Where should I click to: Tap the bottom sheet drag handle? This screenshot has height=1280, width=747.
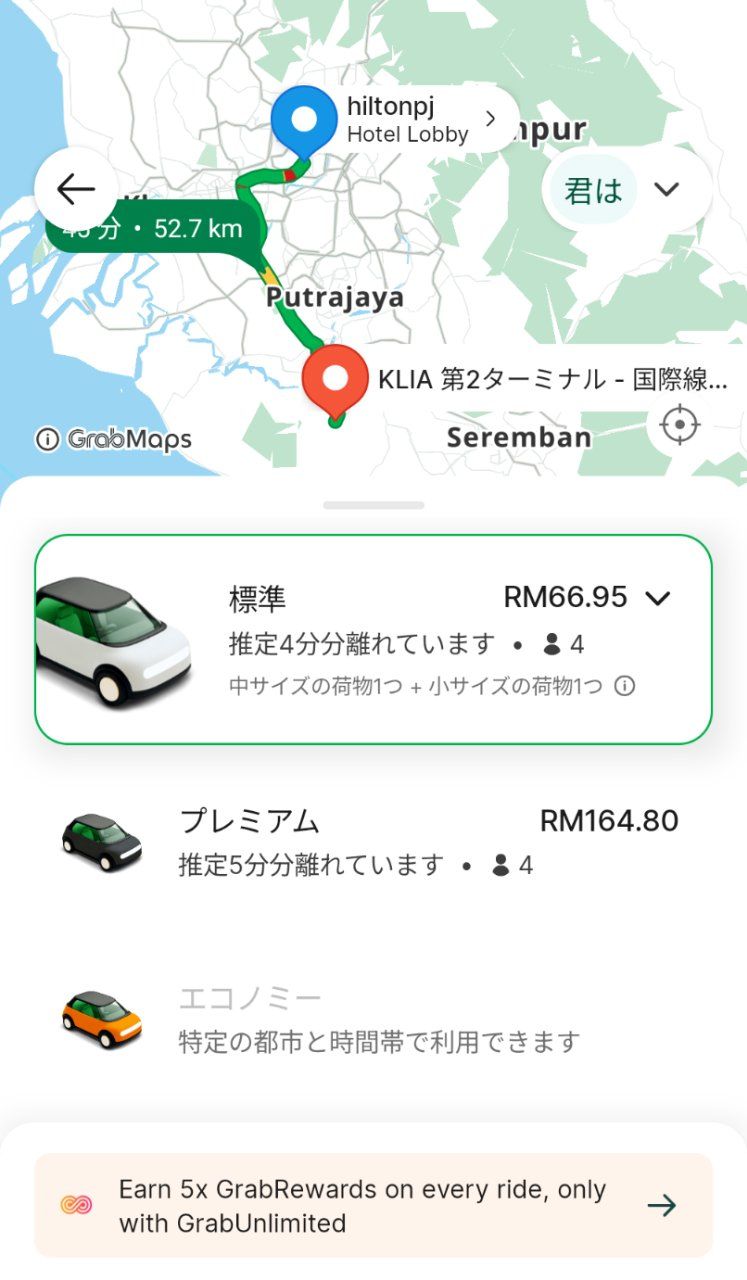point(374,505)
